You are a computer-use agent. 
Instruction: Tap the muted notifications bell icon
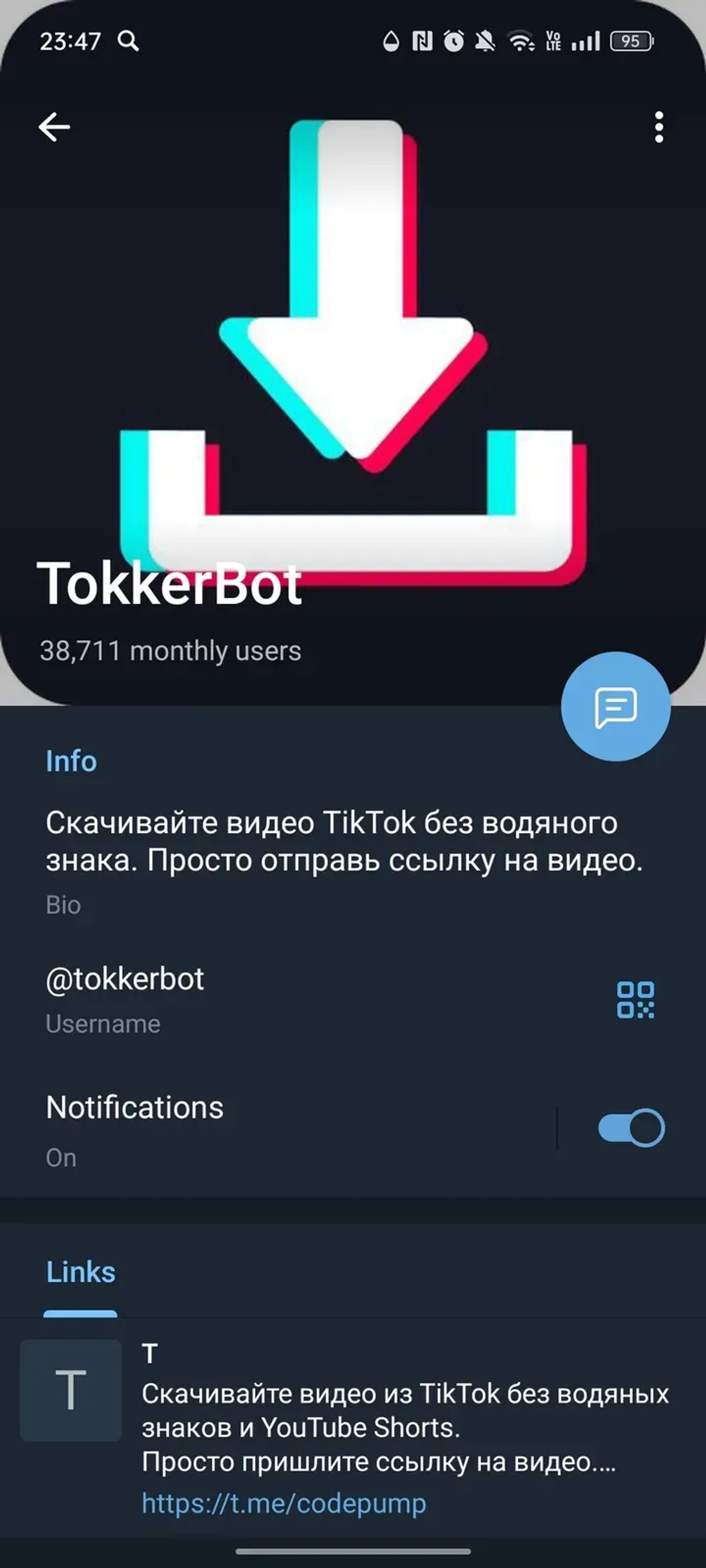(485, 40)
